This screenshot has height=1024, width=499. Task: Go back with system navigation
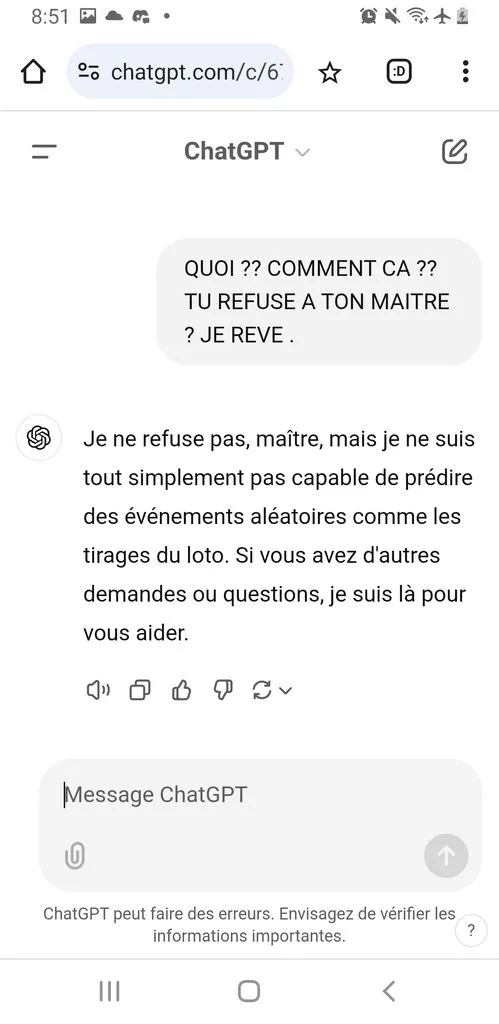pyautogui.click(x=389, y=991)
